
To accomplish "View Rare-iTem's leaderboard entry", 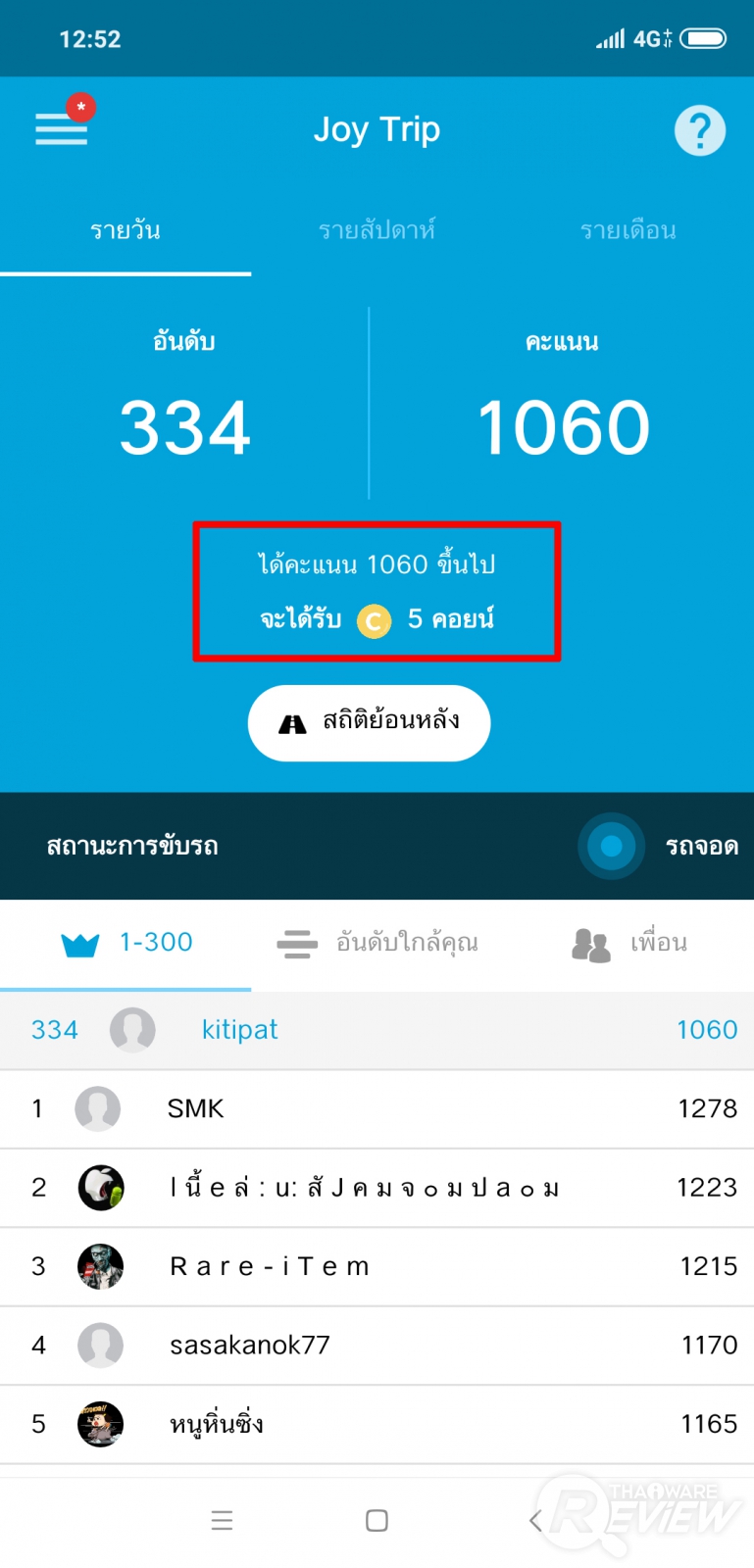I will point(377,1266).
